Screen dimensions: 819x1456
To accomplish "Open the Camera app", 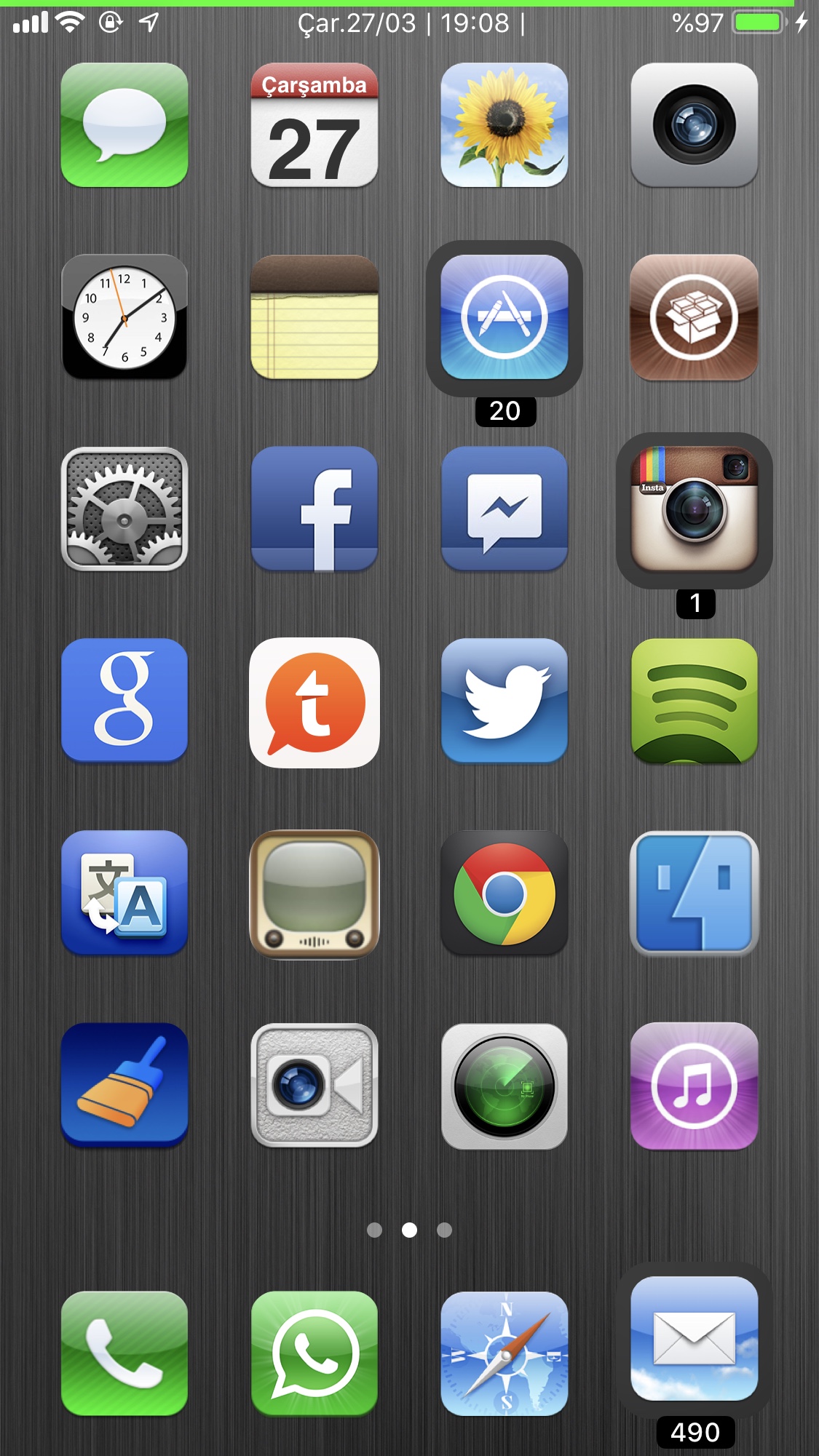I will pyautogui.click(x=694, y=125).
